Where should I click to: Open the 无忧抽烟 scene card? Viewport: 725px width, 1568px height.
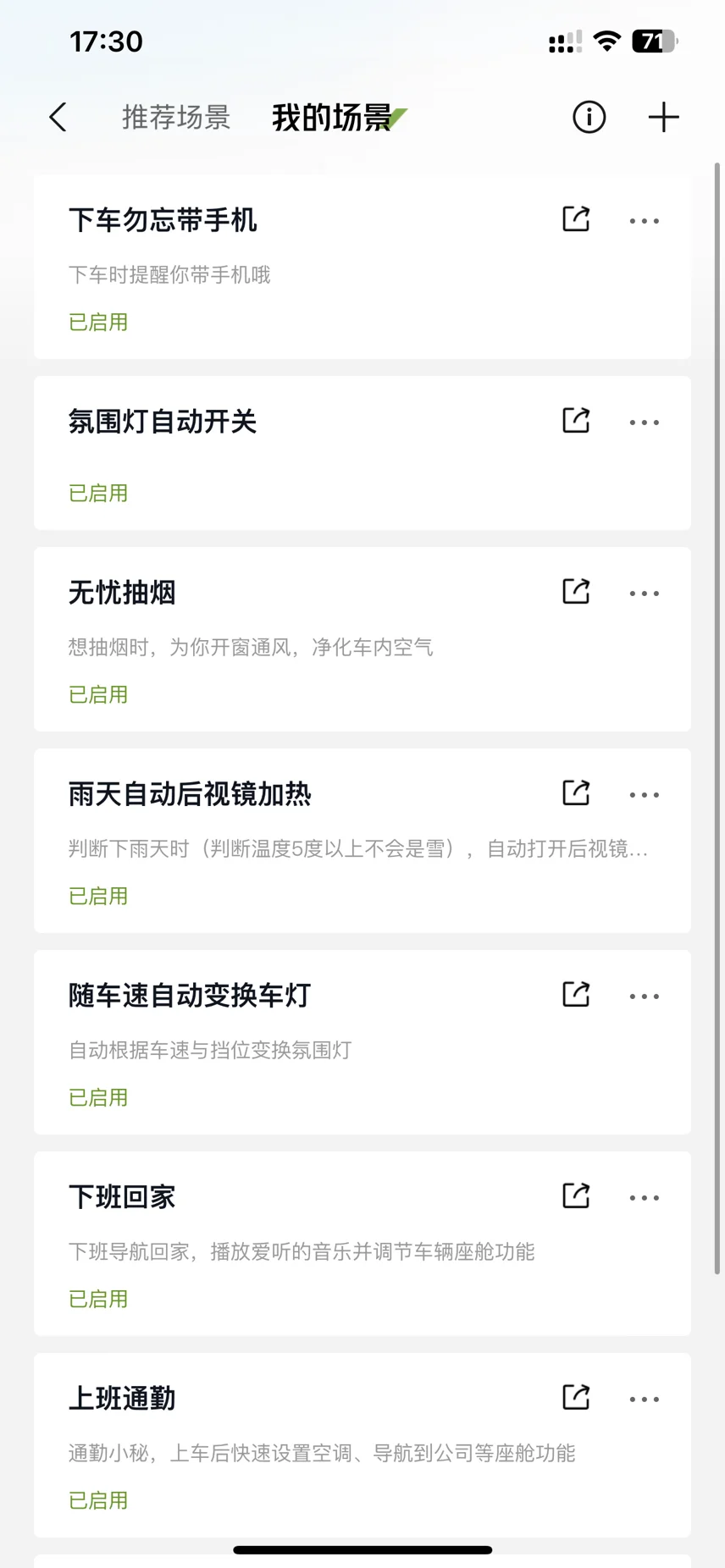362,639
